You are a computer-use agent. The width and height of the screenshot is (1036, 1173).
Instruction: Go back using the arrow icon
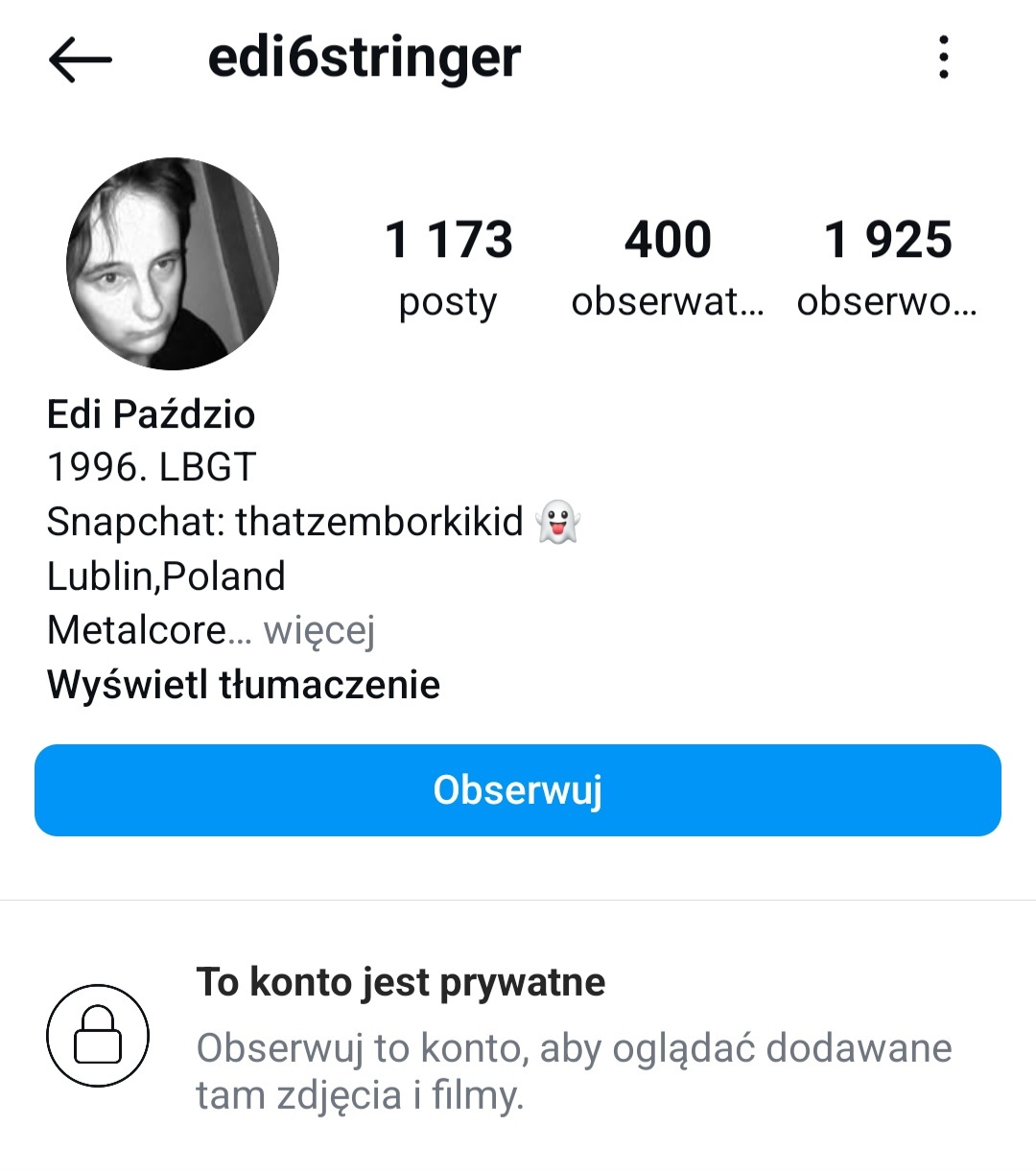click(x=81, y=59)
